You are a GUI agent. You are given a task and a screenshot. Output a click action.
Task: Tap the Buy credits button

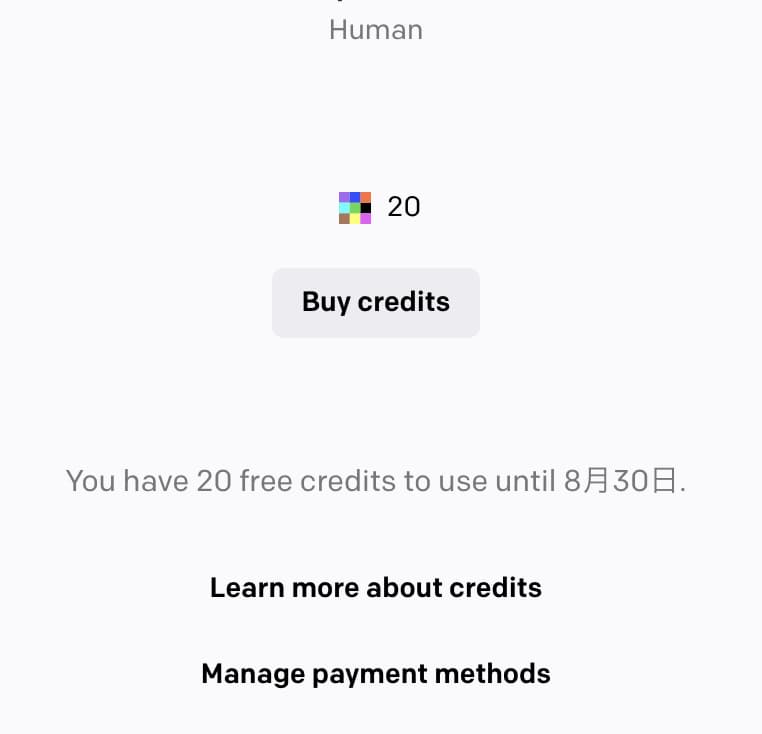tap(376, 302)
